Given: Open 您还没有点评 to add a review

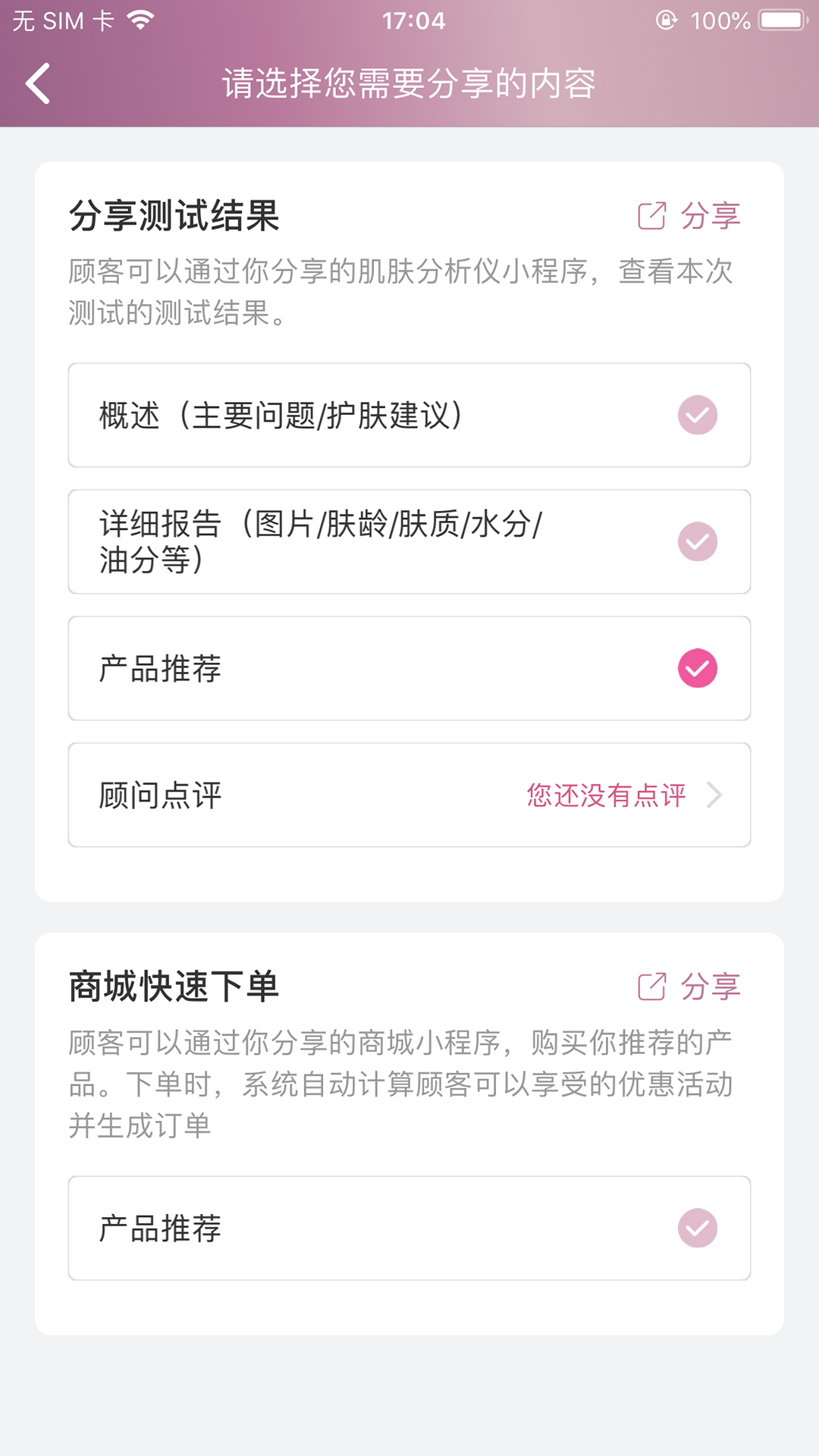Looking at the screenshot, I should 605,795.
